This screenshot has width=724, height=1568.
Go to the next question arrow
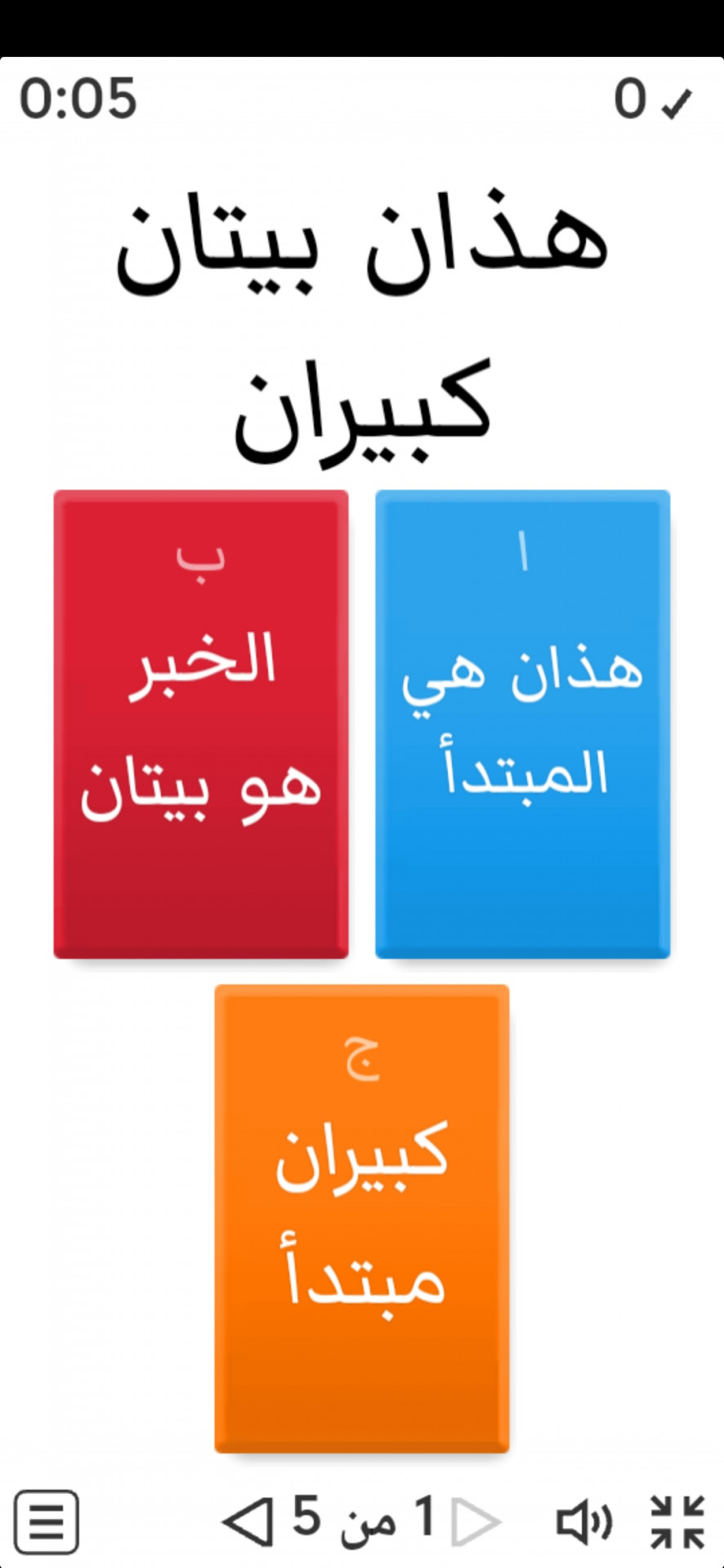click(247, 1521)
